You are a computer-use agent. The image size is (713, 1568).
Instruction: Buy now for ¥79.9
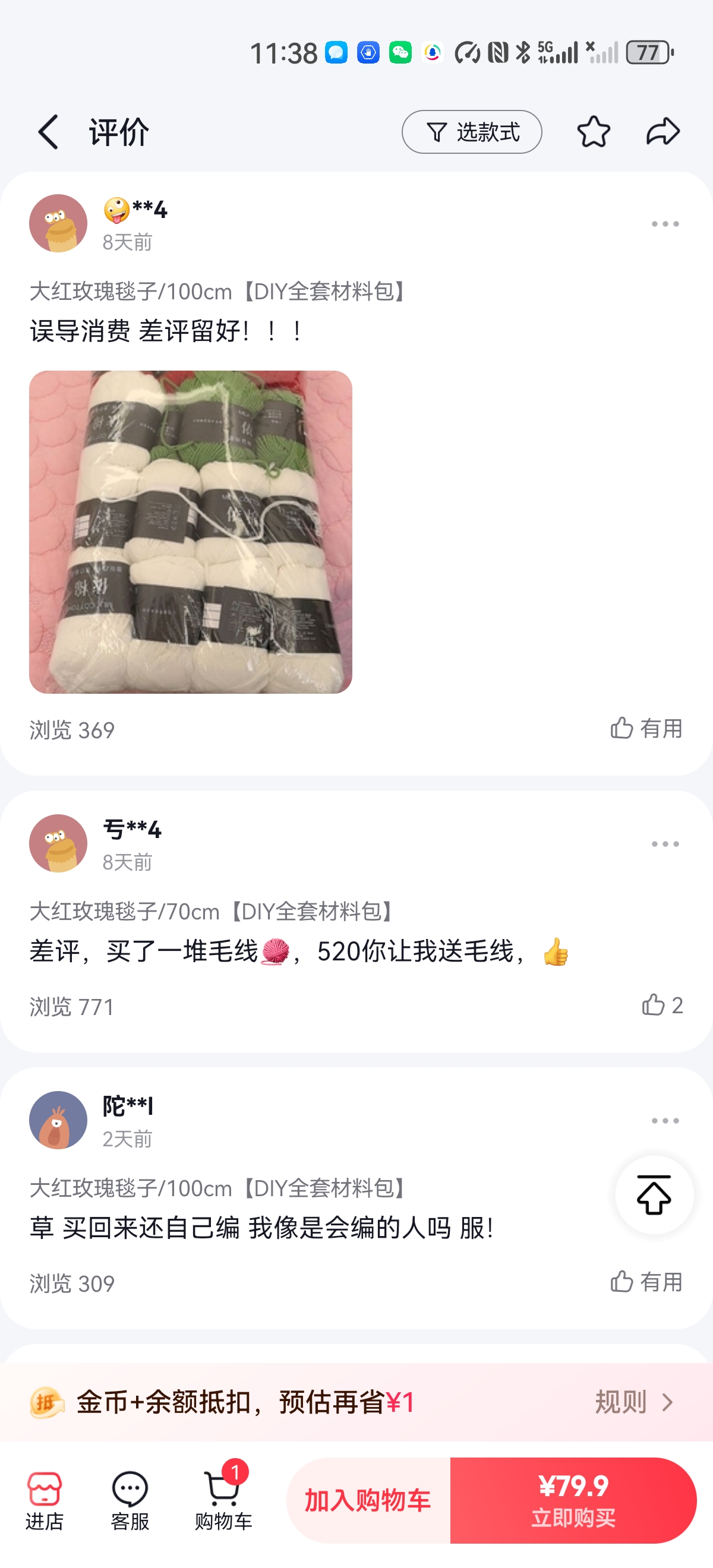pyautogui.click(x=573, y=1500)
